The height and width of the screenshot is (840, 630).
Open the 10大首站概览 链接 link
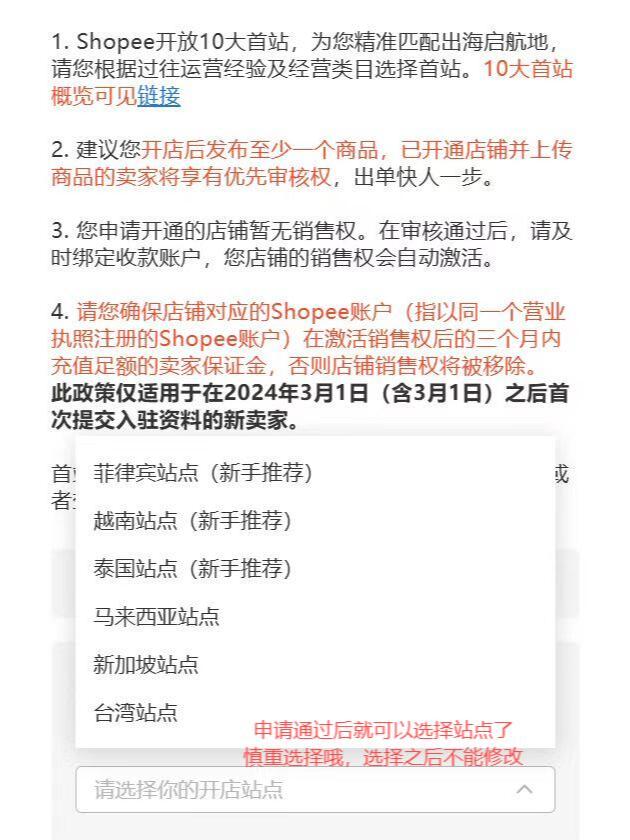pos(159,97)
